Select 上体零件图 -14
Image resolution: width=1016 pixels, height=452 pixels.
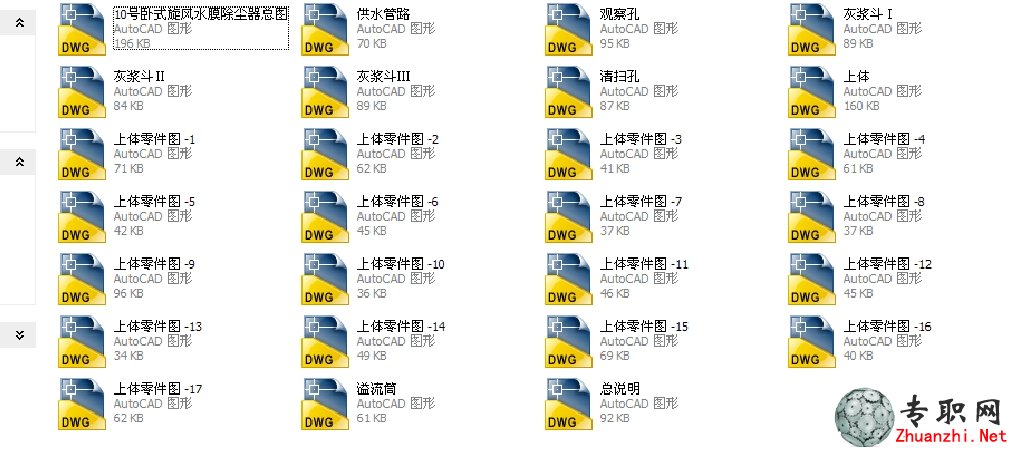[326, 341]
